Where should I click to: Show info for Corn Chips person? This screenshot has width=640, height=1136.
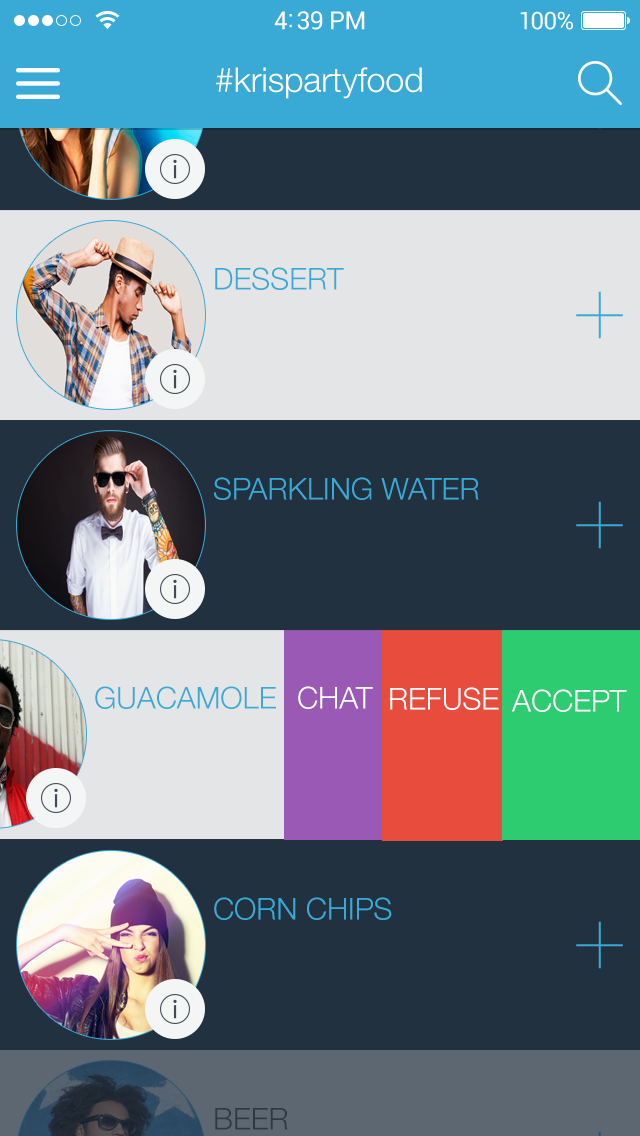pos(175,1009)
